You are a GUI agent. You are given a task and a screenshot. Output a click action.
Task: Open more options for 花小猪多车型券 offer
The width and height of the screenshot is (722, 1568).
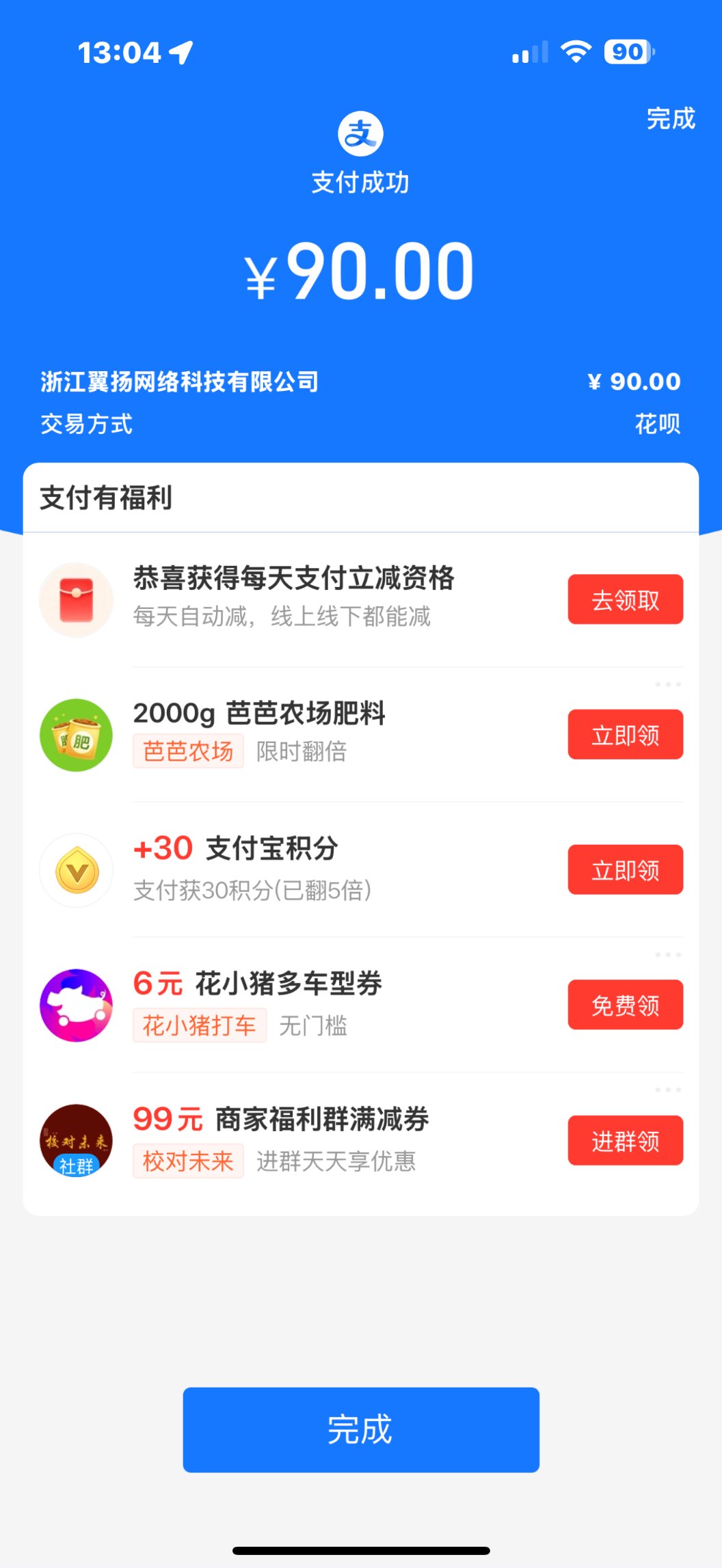click(667, 955)
